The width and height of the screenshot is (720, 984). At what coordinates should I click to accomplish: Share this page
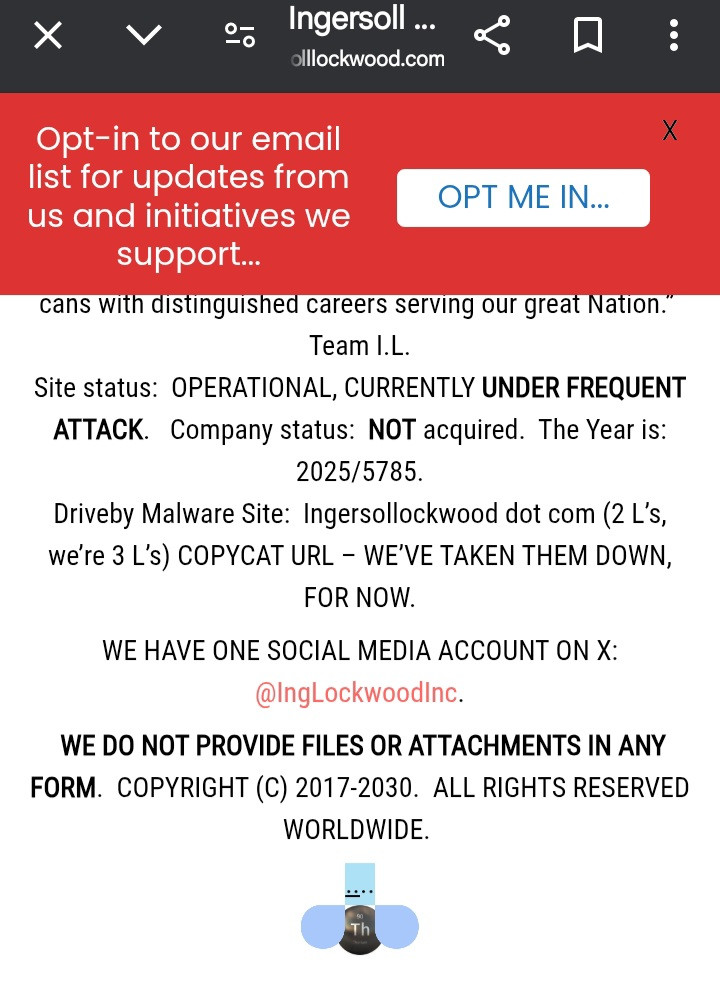point(492,36)
